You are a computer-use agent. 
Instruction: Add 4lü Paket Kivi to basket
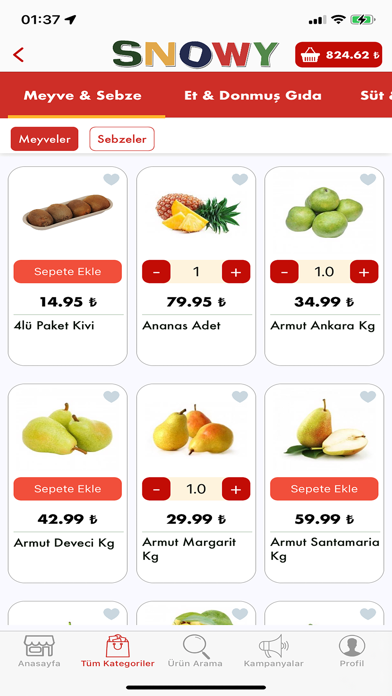coord(67,272)
